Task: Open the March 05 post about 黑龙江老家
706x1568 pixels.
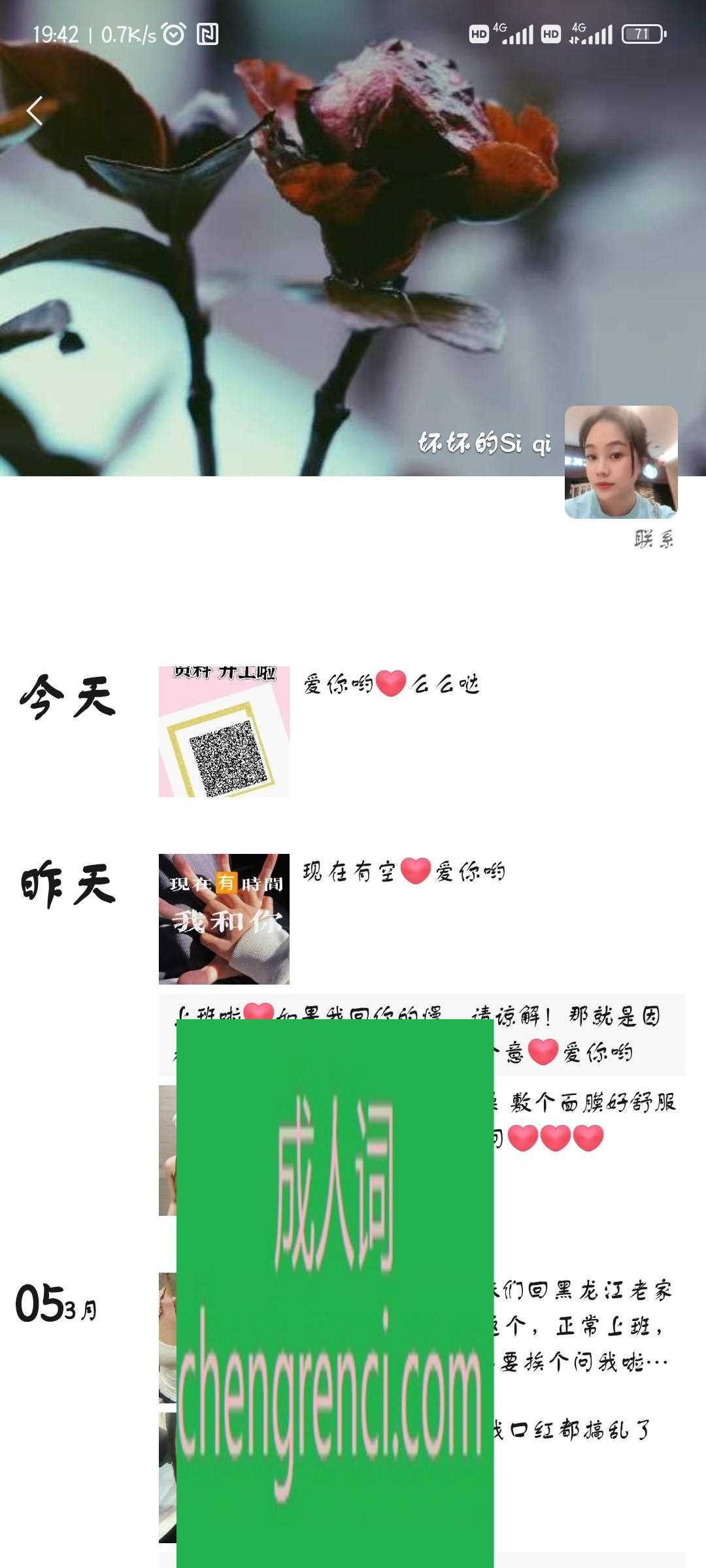Action: pyautogui.click(x=582, y=1326)
